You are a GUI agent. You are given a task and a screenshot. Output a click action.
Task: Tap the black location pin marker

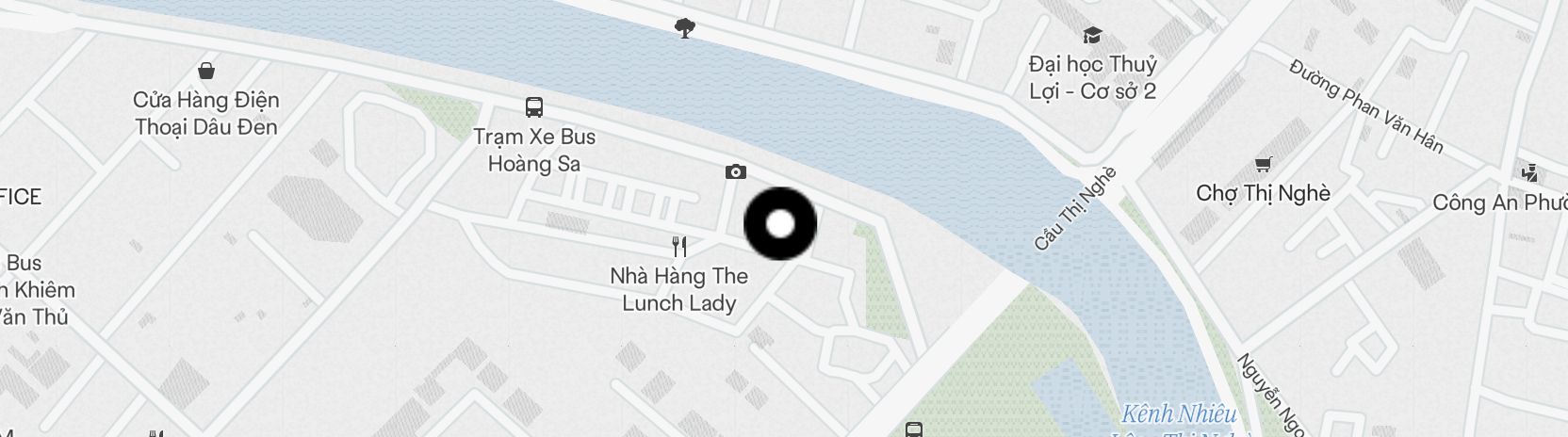[x=780, y=224]
